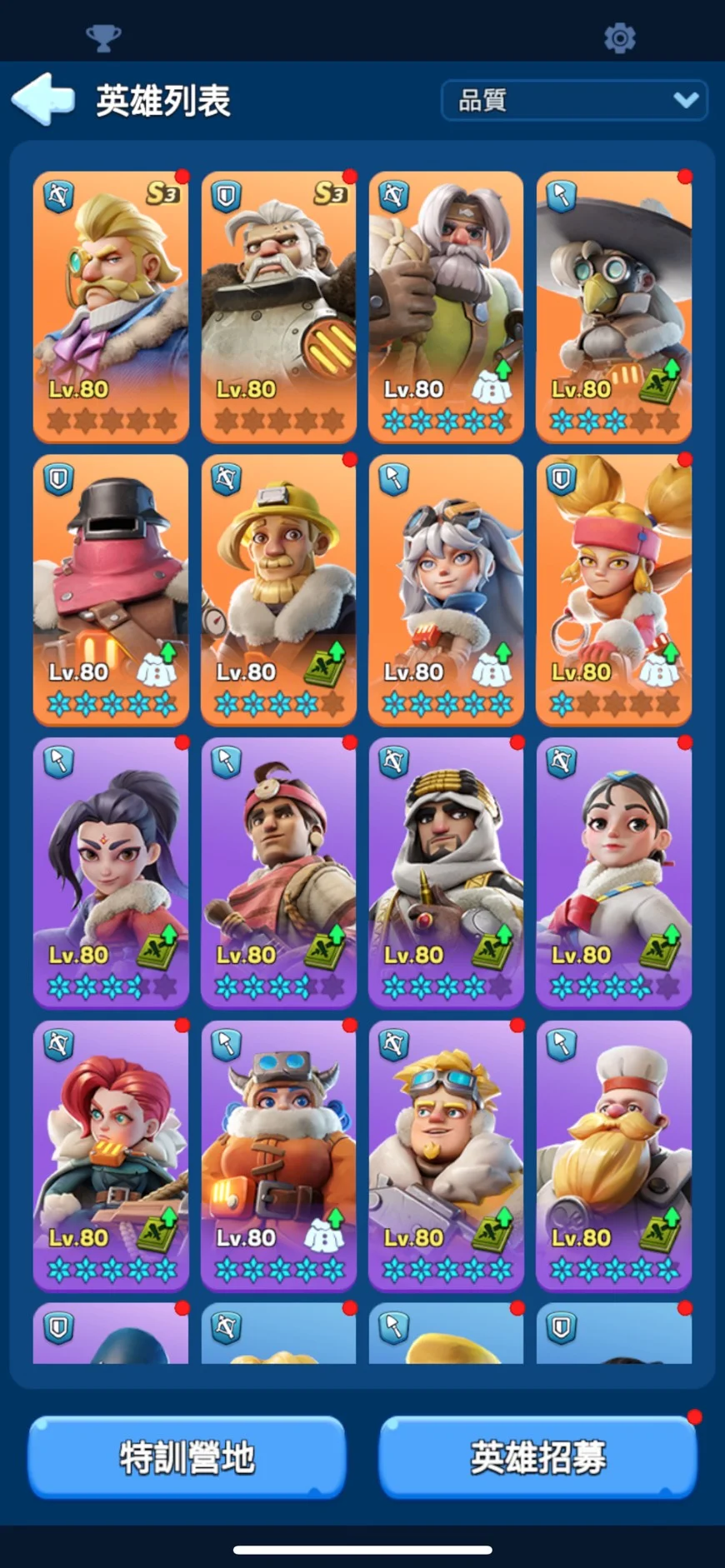Screen dimensions: 725x1568
Task: View the red-haired girl hero card
Action: (111, 1156)
